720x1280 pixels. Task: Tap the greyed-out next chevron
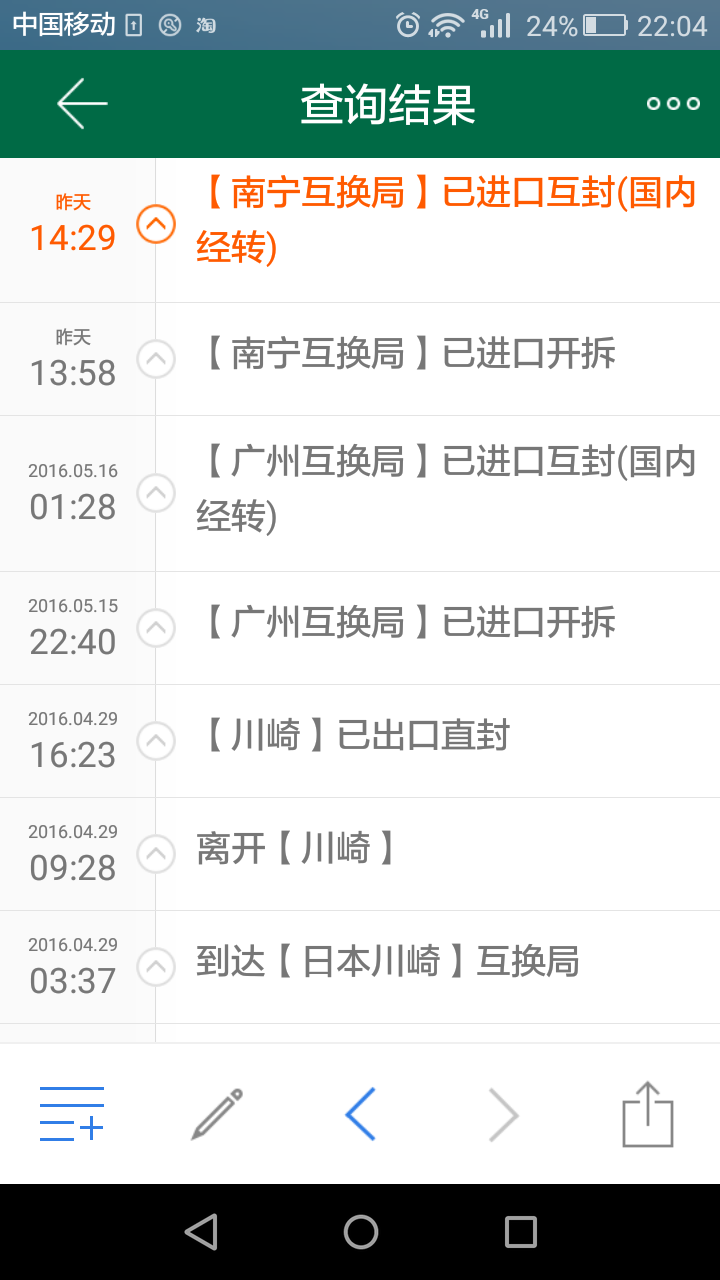tap(504, 1114)
